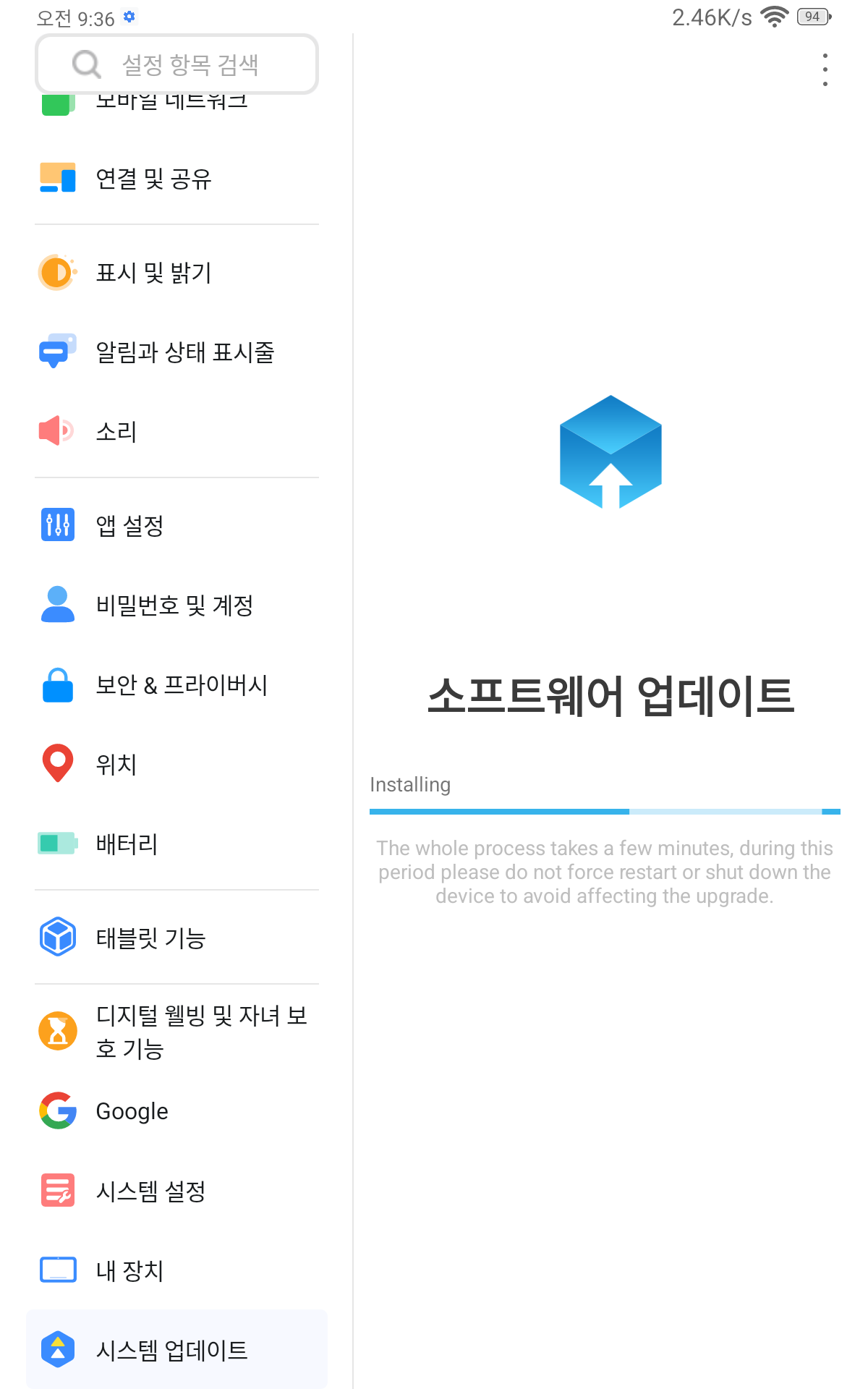
Task: Open 앱 설정
Action: (x=176, y=526)
